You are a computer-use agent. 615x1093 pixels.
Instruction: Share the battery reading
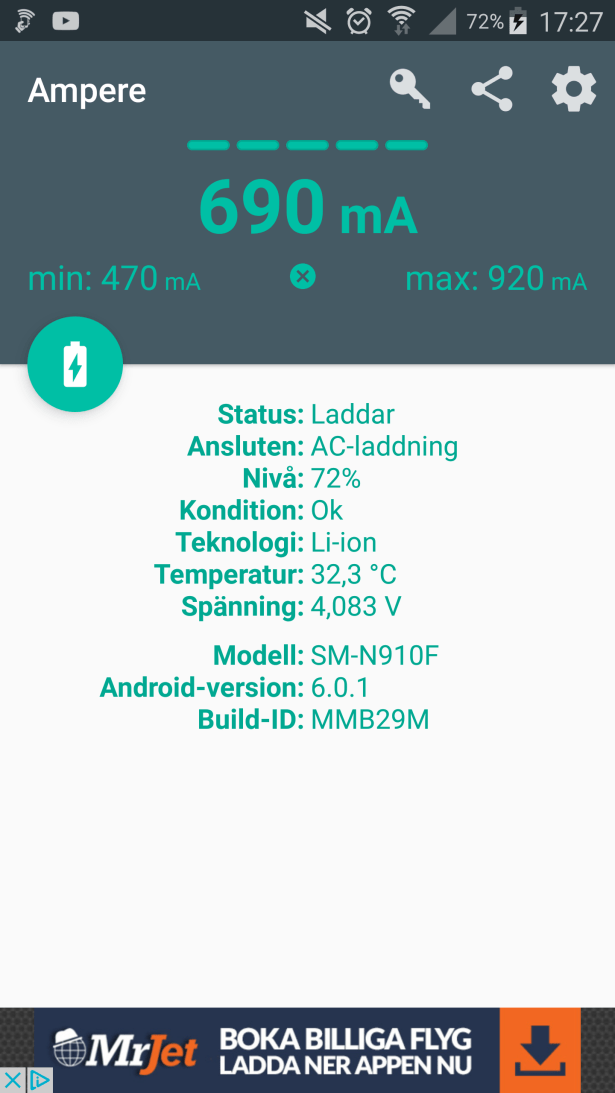coord(492,90)
